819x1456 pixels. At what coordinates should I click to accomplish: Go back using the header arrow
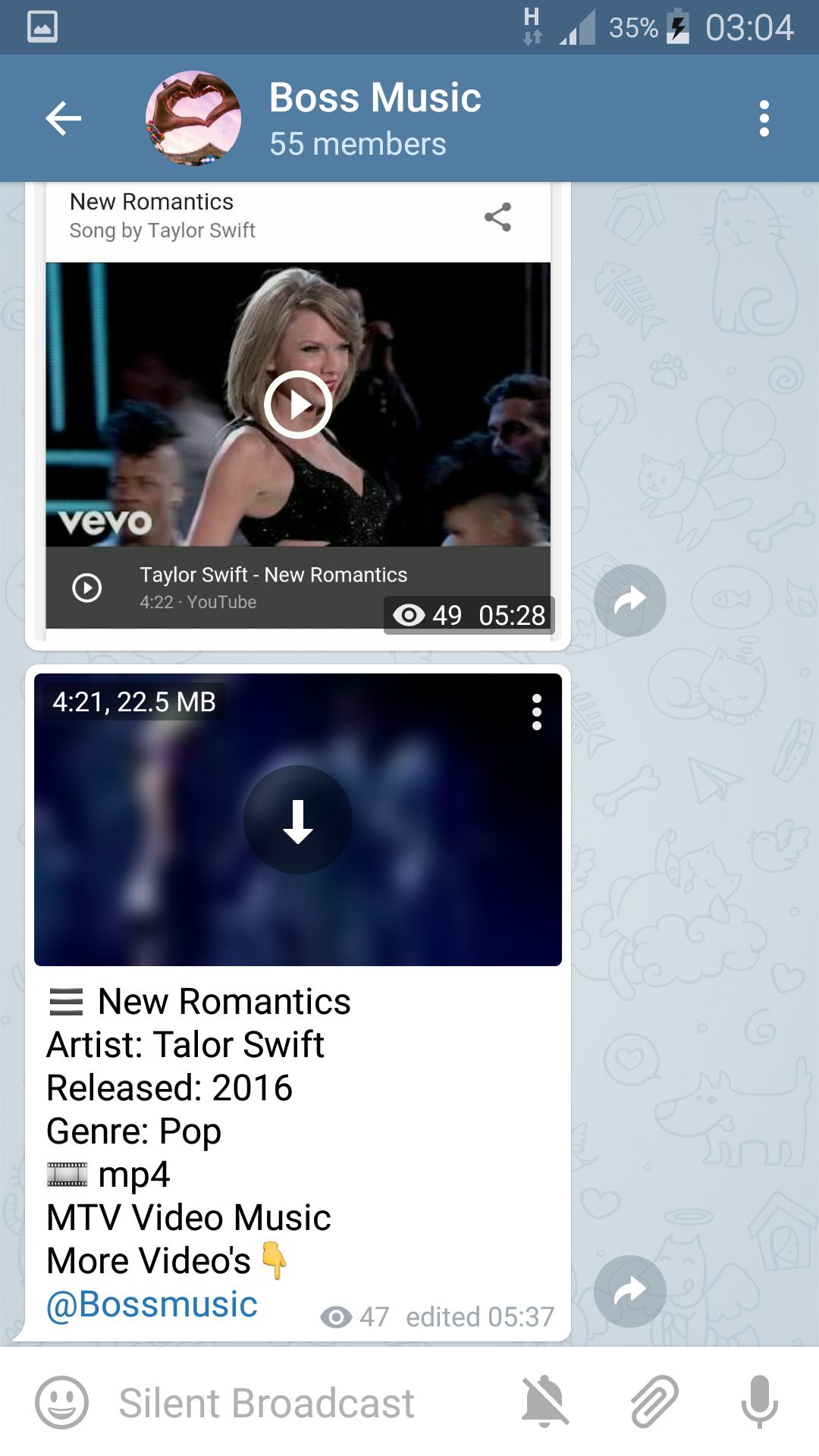[x=64, y=118]
